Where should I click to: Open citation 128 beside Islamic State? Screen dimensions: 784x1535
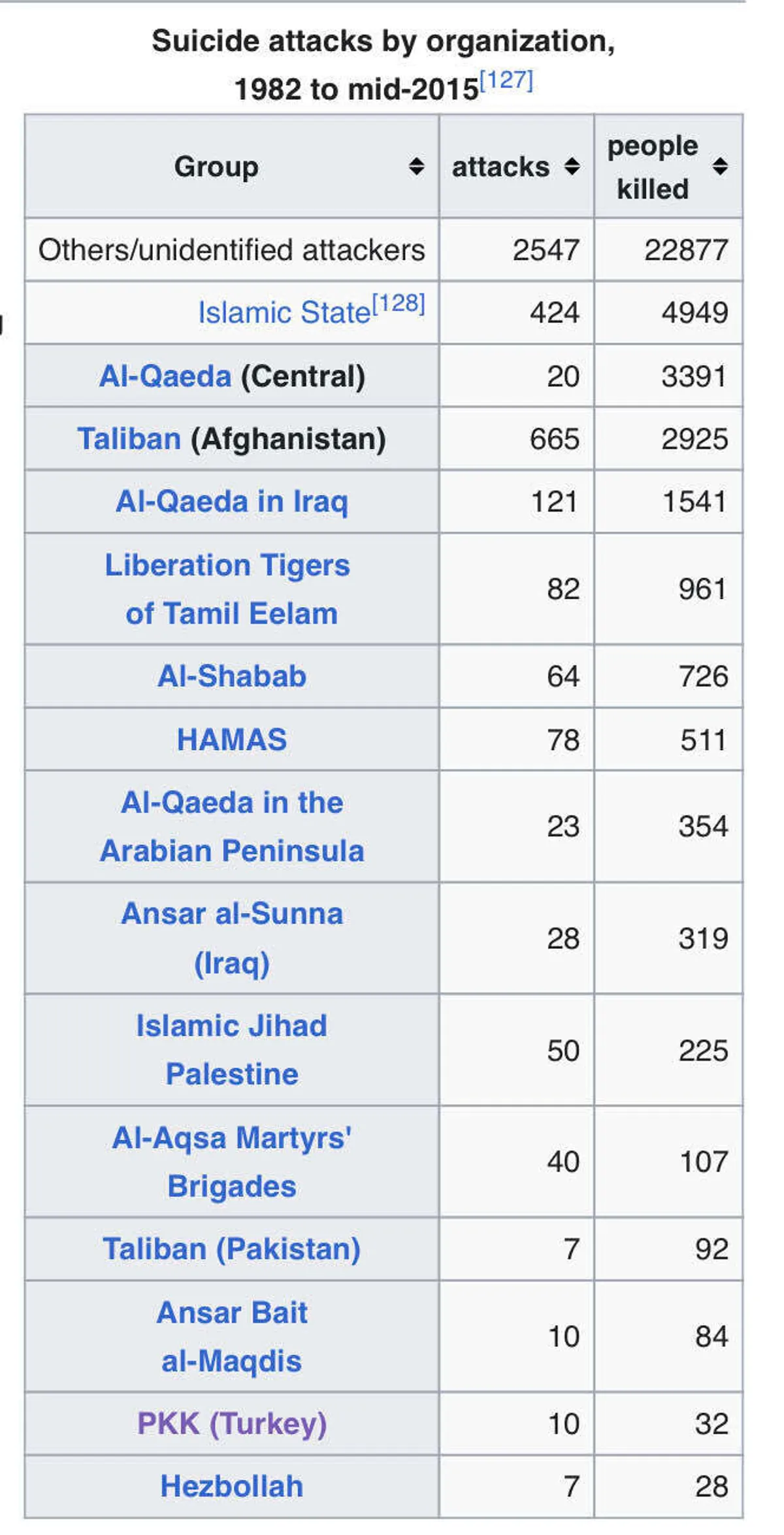[399, 304]
